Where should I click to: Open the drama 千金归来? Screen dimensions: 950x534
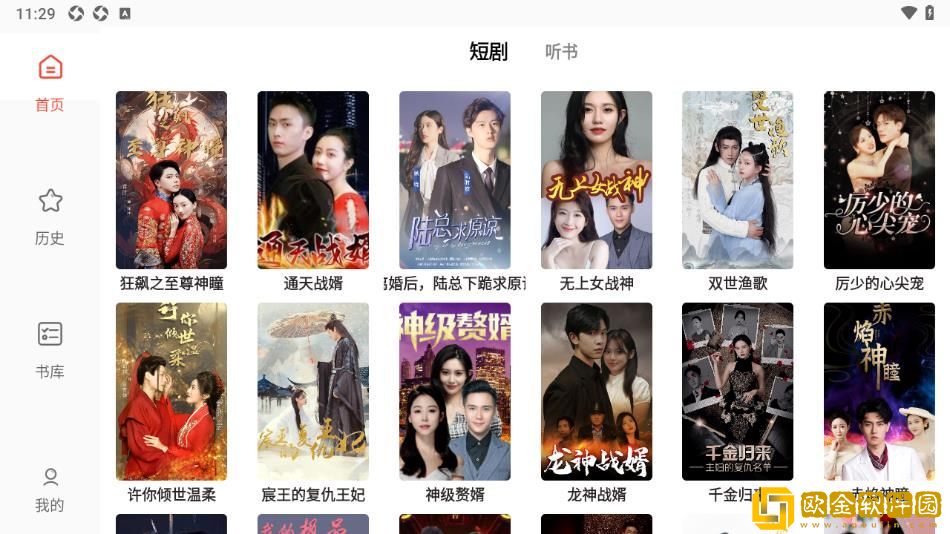[x=738, y=391]
